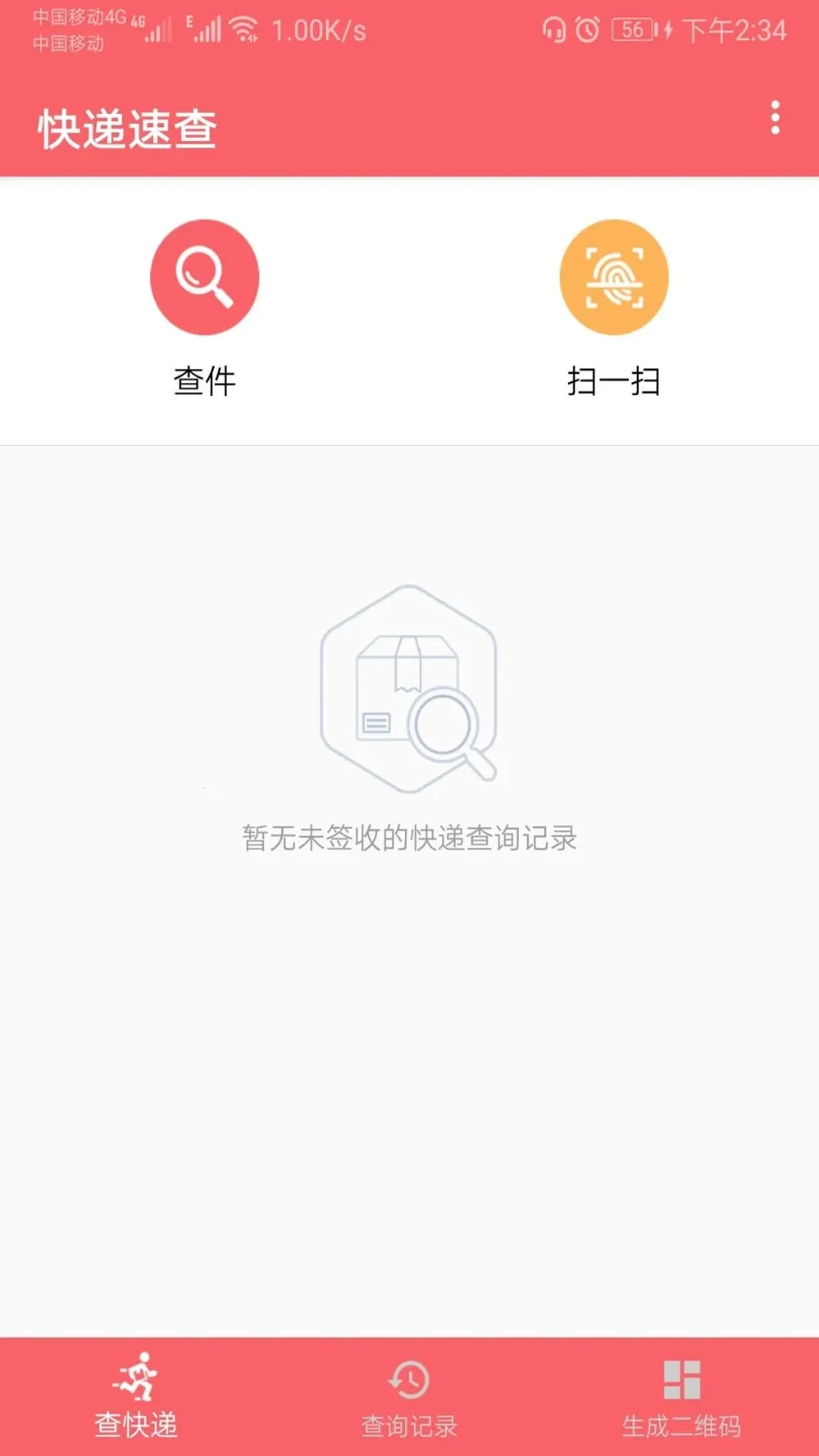Select the 查快递 running-courier icon
819x1456 pixels.
click(x=136, y=1380)
